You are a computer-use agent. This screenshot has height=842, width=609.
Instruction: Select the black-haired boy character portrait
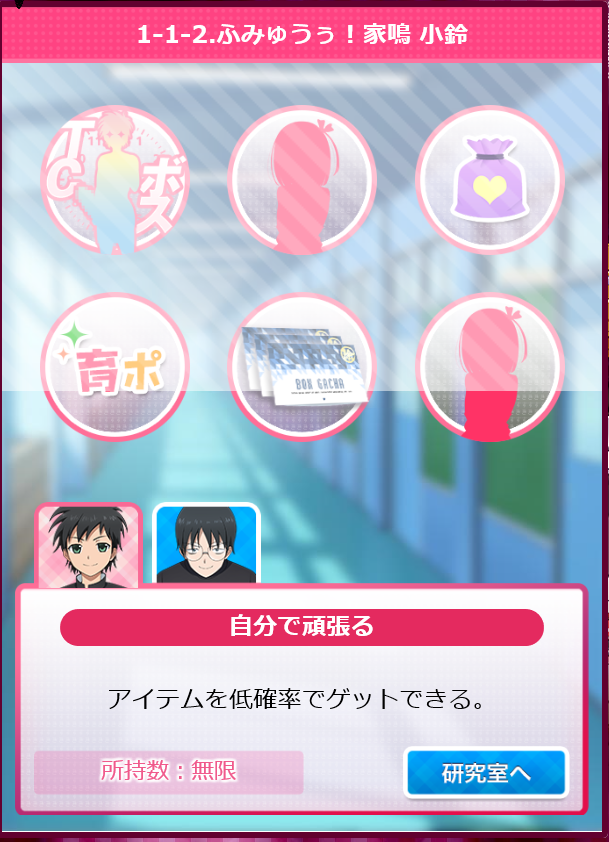pyautogui.click(x=89, y=546)
